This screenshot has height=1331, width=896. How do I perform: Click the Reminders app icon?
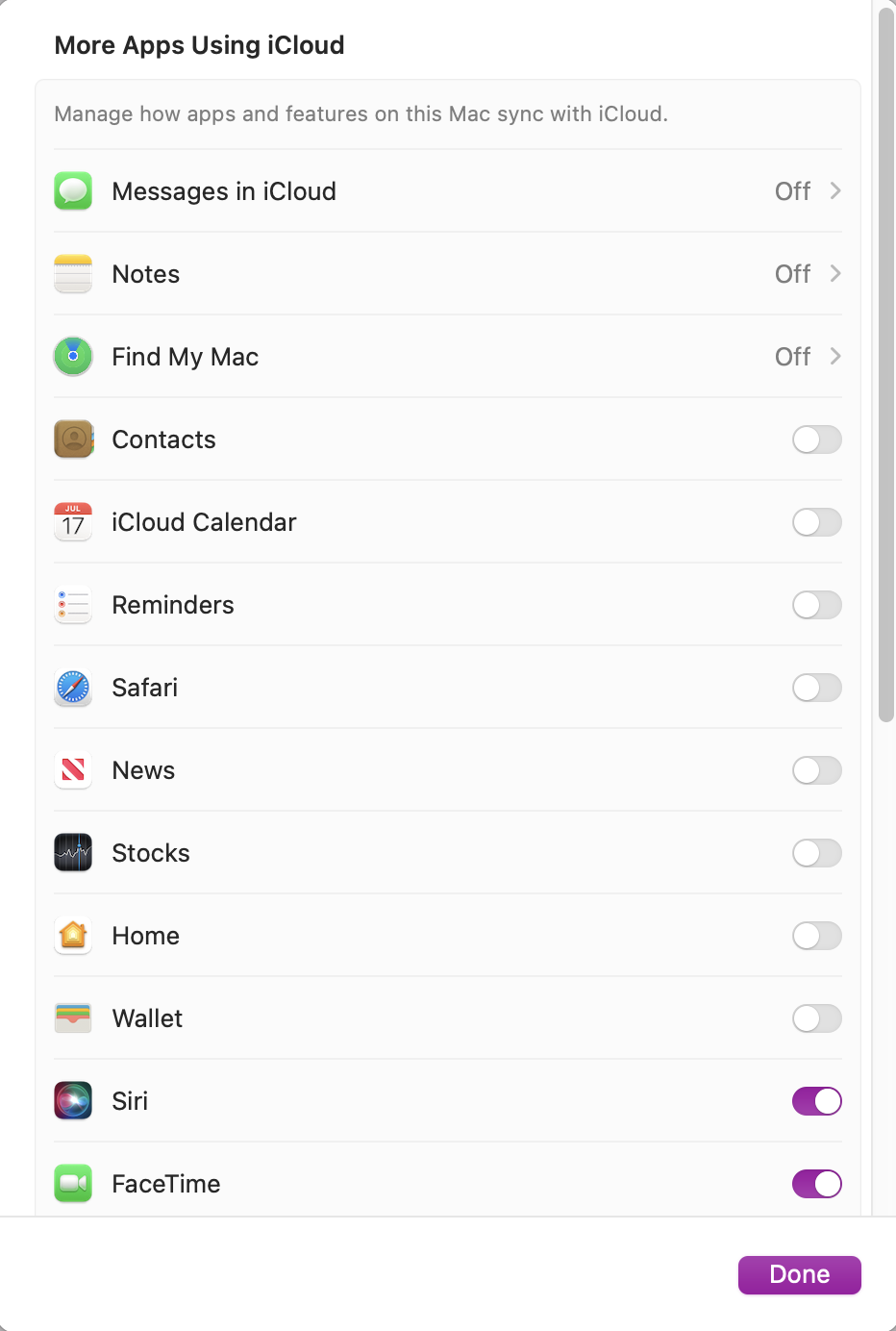tap(73, 605)
